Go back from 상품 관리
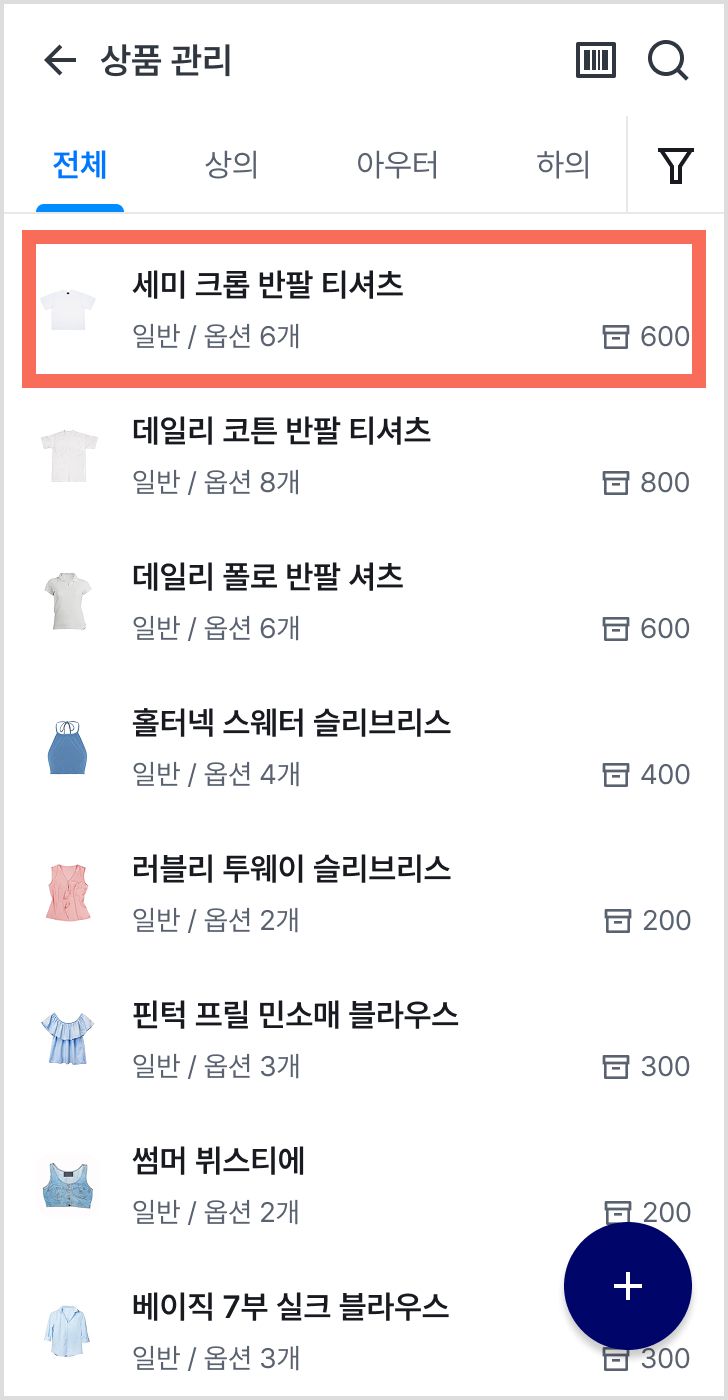The width and height of the screenshot is (728, 1400). coord(60,61)
